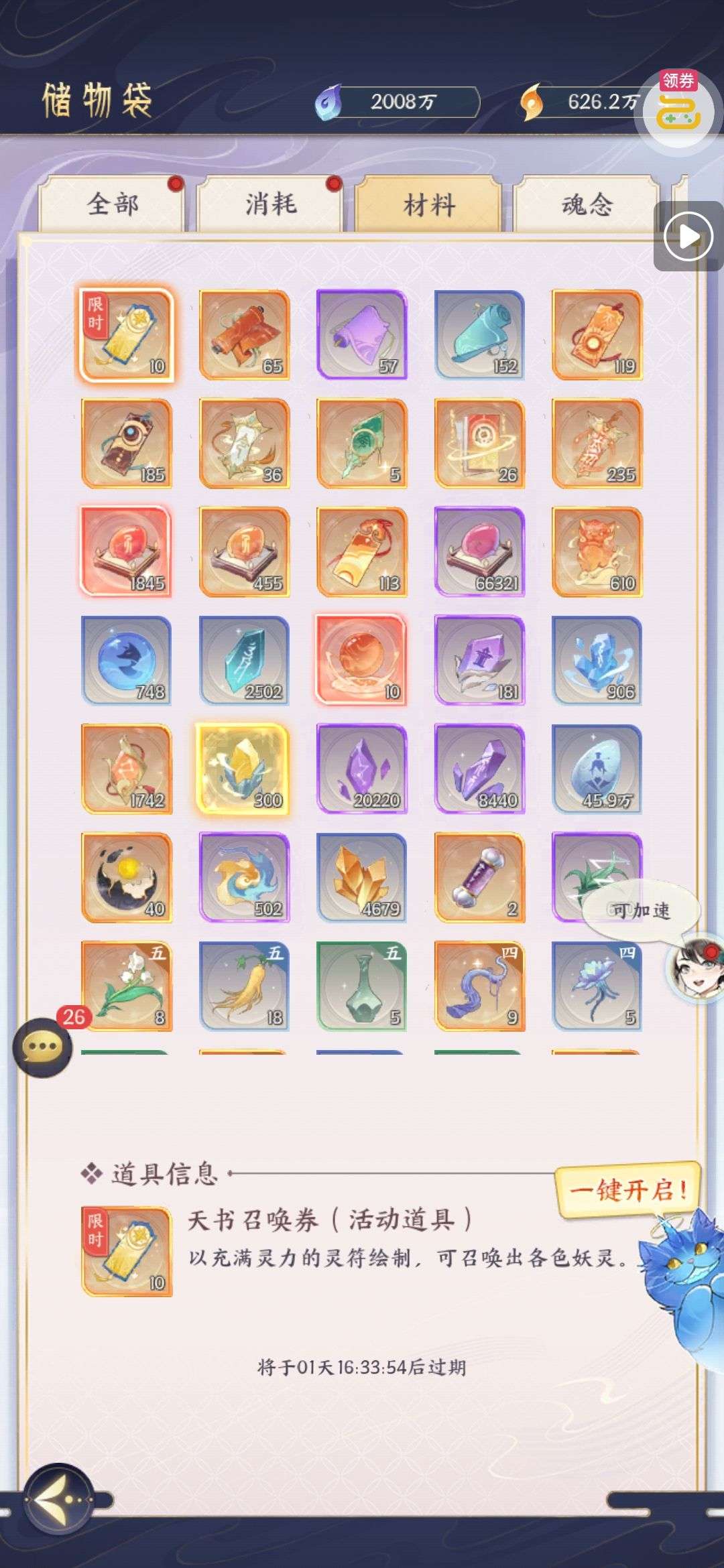Viewport: 724px width, 1568px height.
Task: Go back with the arrow button
Action: coord(59,1499)
